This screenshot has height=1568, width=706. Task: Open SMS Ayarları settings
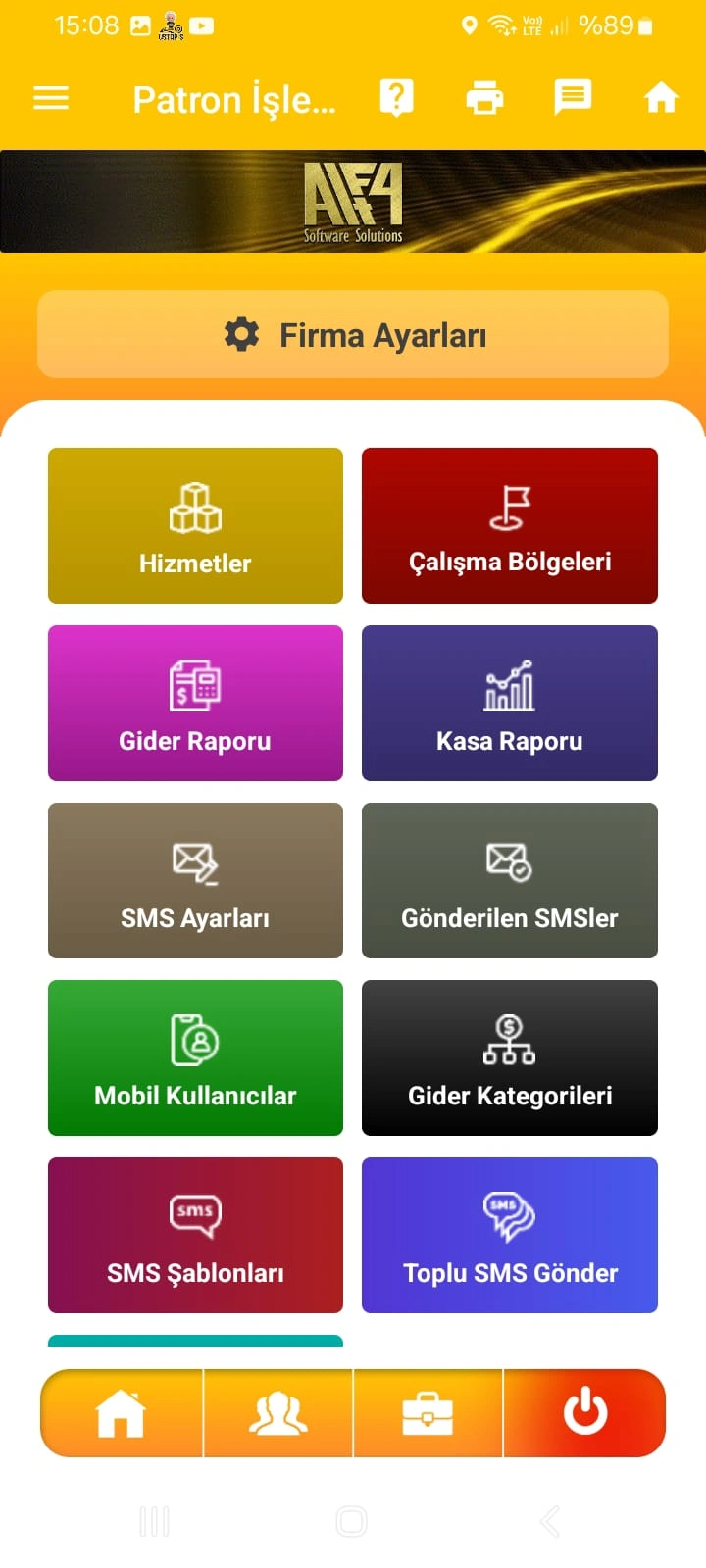(x=195, y=880)
